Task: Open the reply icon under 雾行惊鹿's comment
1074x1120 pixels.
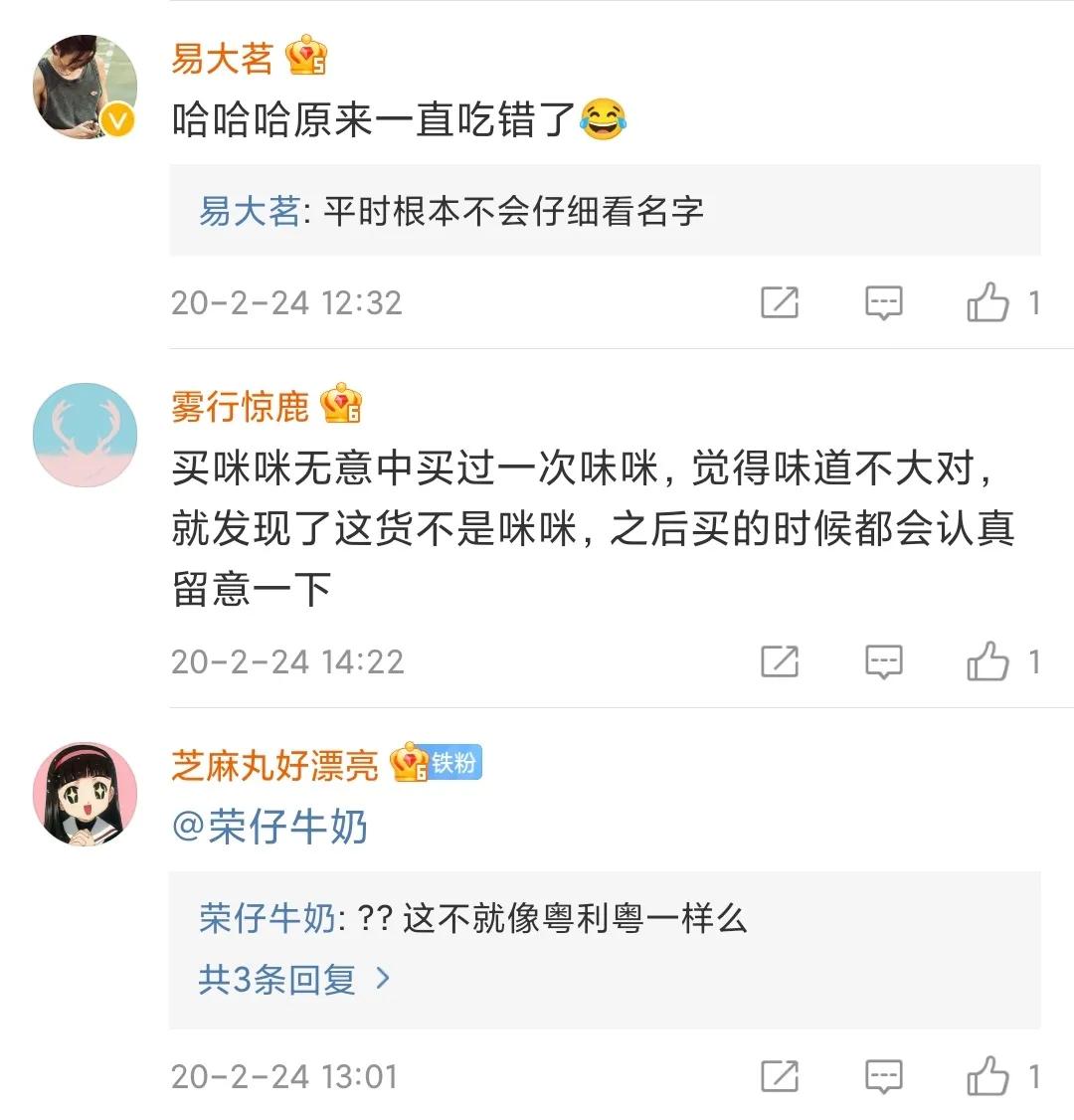Action: click(883, 660)
